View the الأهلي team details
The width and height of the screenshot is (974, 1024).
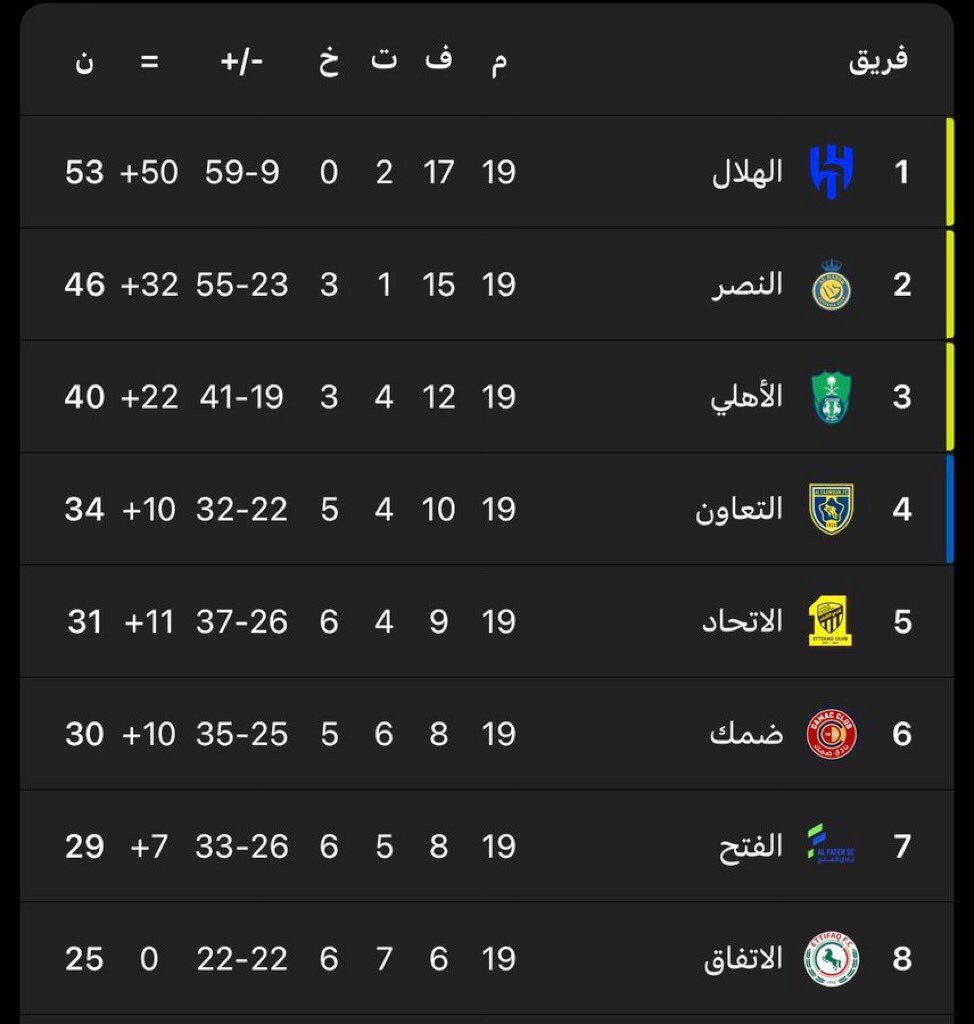[746, 398]
